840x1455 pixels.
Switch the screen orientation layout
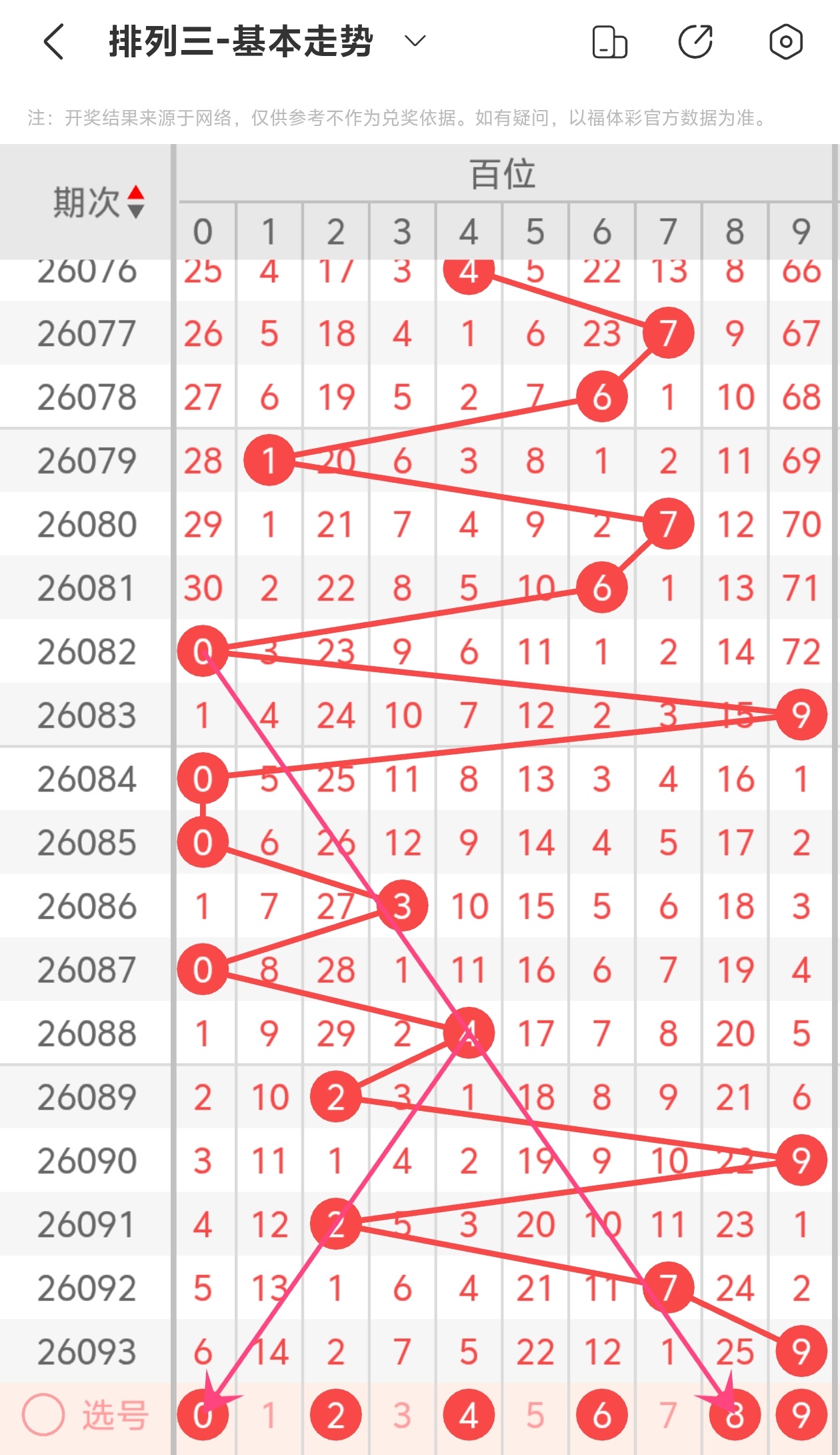[x=609, y=42]
